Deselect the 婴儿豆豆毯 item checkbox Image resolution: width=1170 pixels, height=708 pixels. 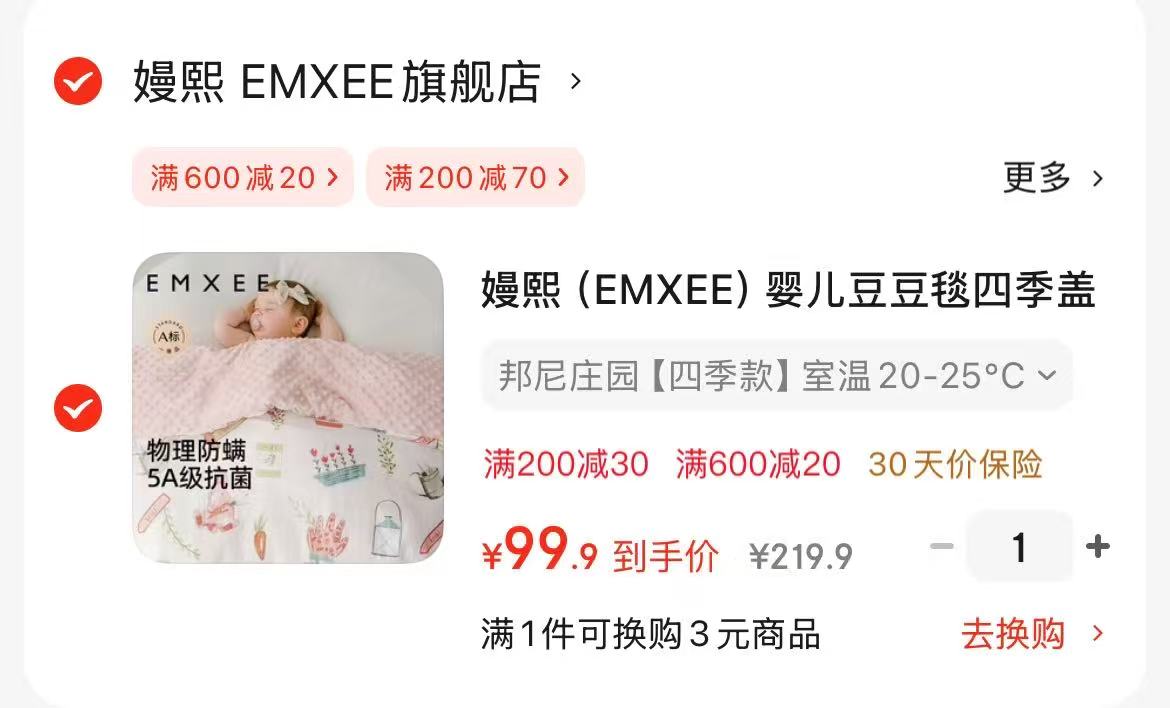pos(78,408)
